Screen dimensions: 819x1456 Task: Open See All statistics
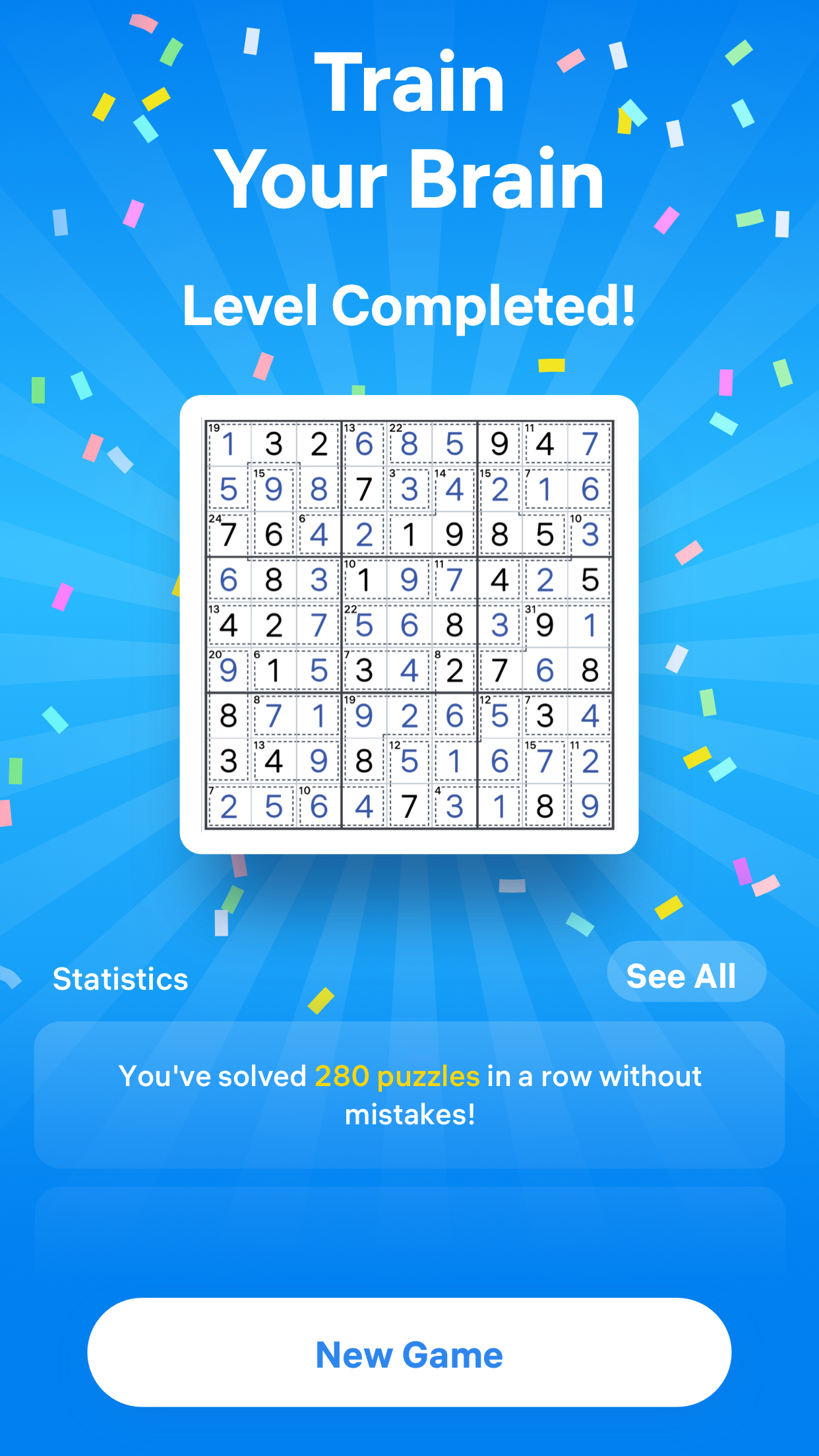click(686, 975)
